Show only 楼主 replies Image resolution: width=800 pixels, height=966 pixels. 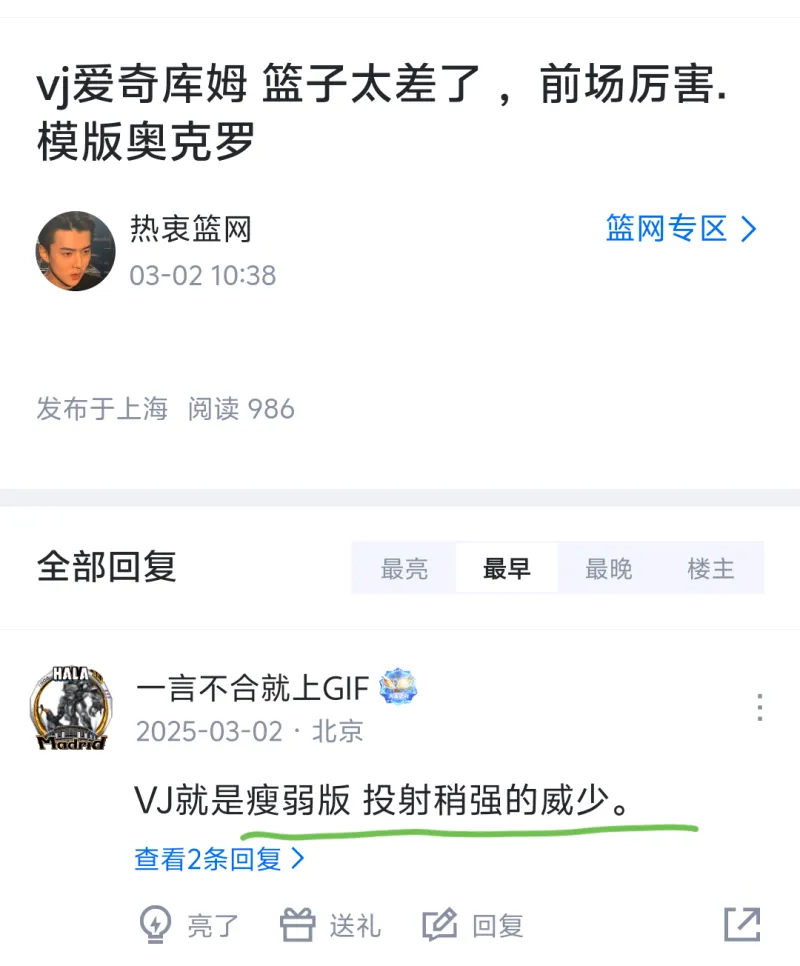pyautogui.click(x=710, y=569)
